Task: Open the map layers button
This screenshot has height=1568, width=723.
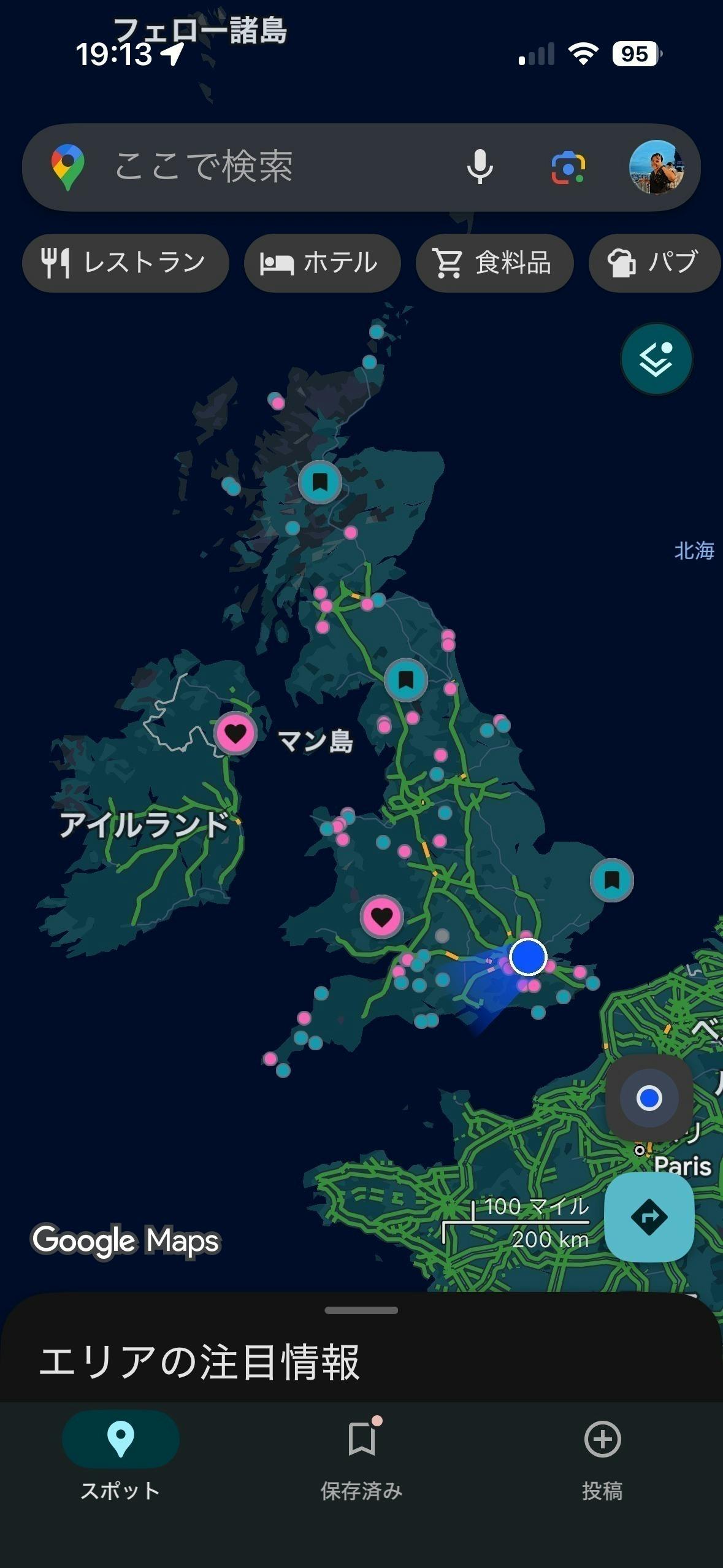Action: [656, 359]
